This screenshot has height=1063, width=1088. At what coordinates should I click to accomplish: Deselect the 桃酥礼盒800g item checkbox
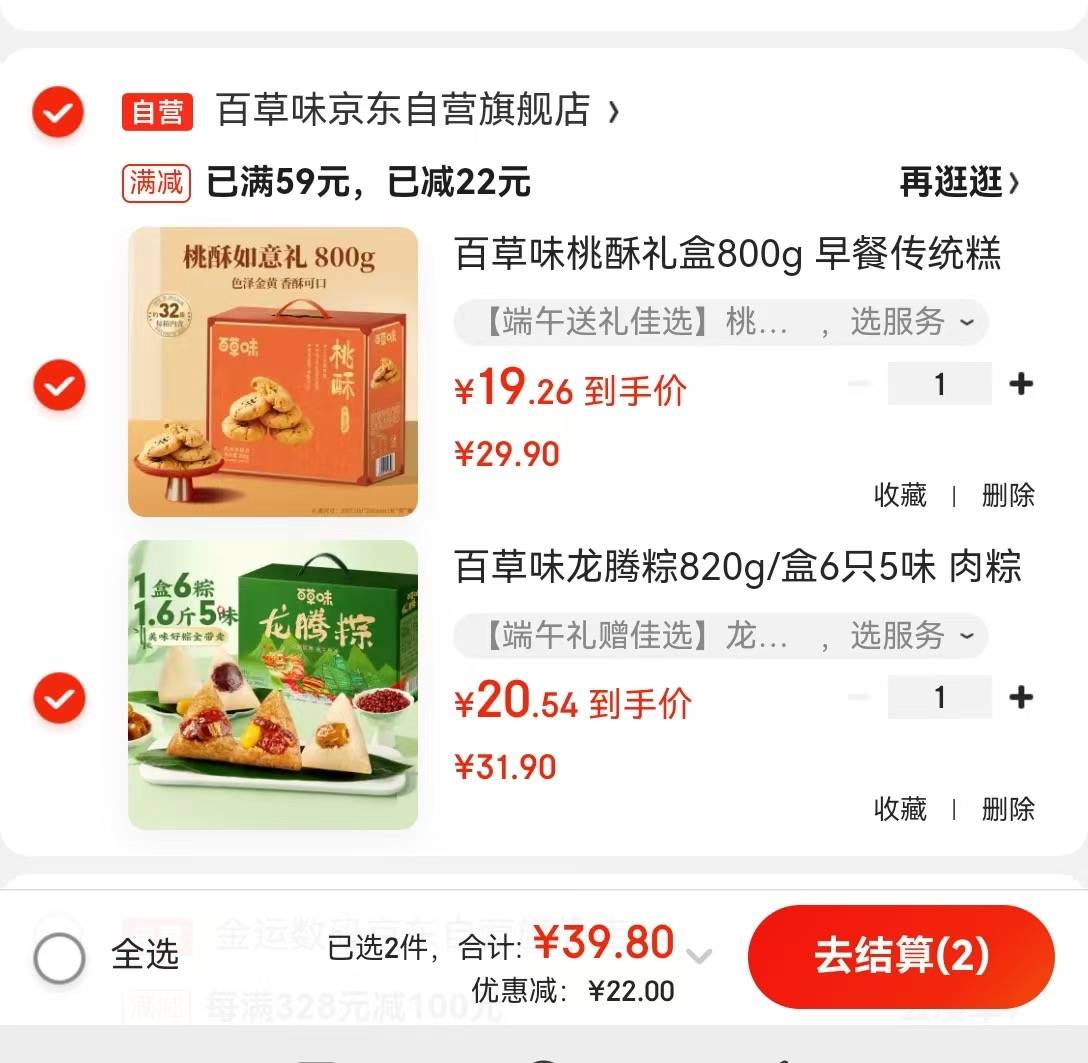pyautogui.click(x=59, y=385)
